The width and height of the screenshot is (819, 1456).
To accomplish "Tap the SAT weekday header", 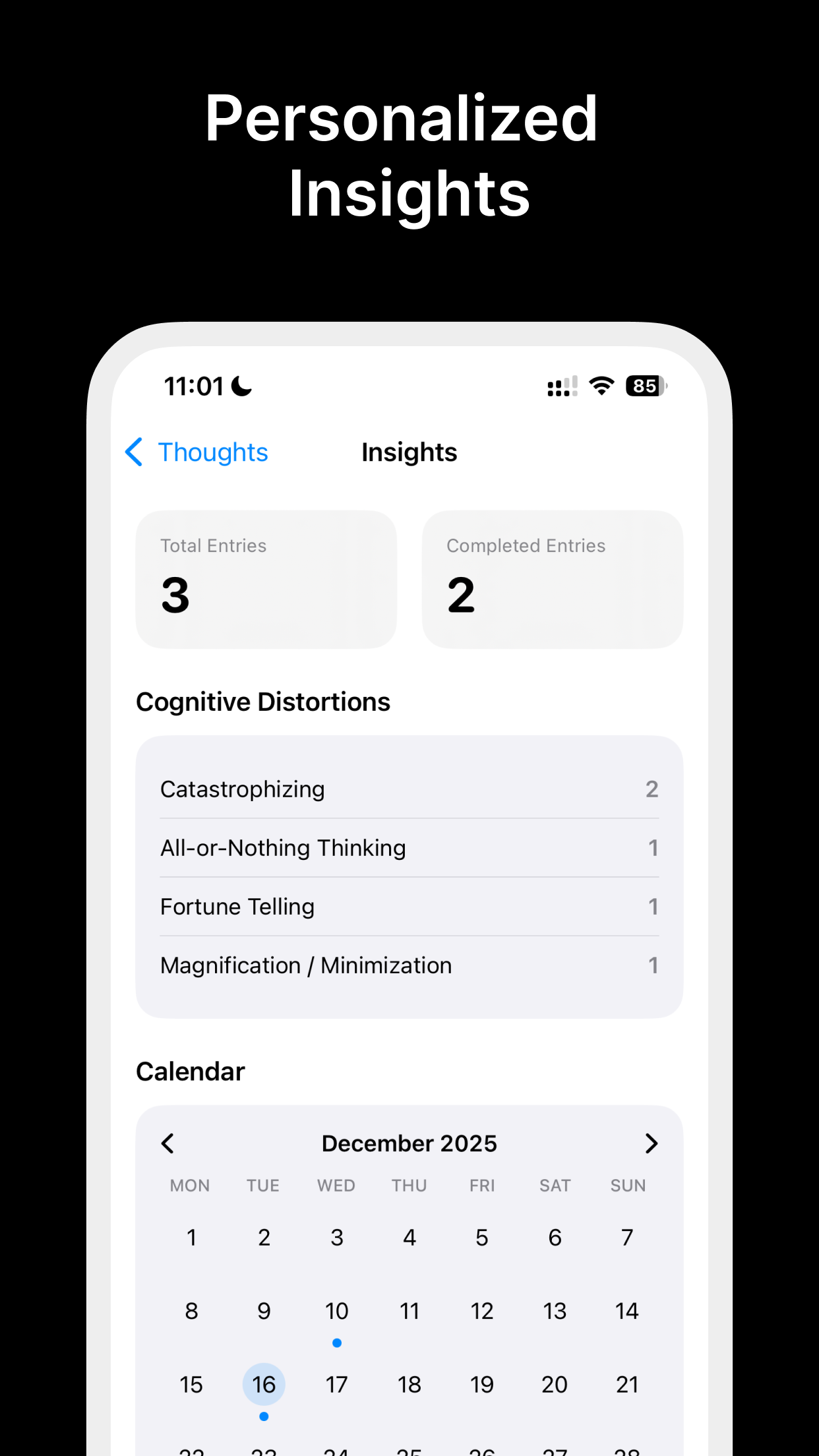I will [555, 1185].
